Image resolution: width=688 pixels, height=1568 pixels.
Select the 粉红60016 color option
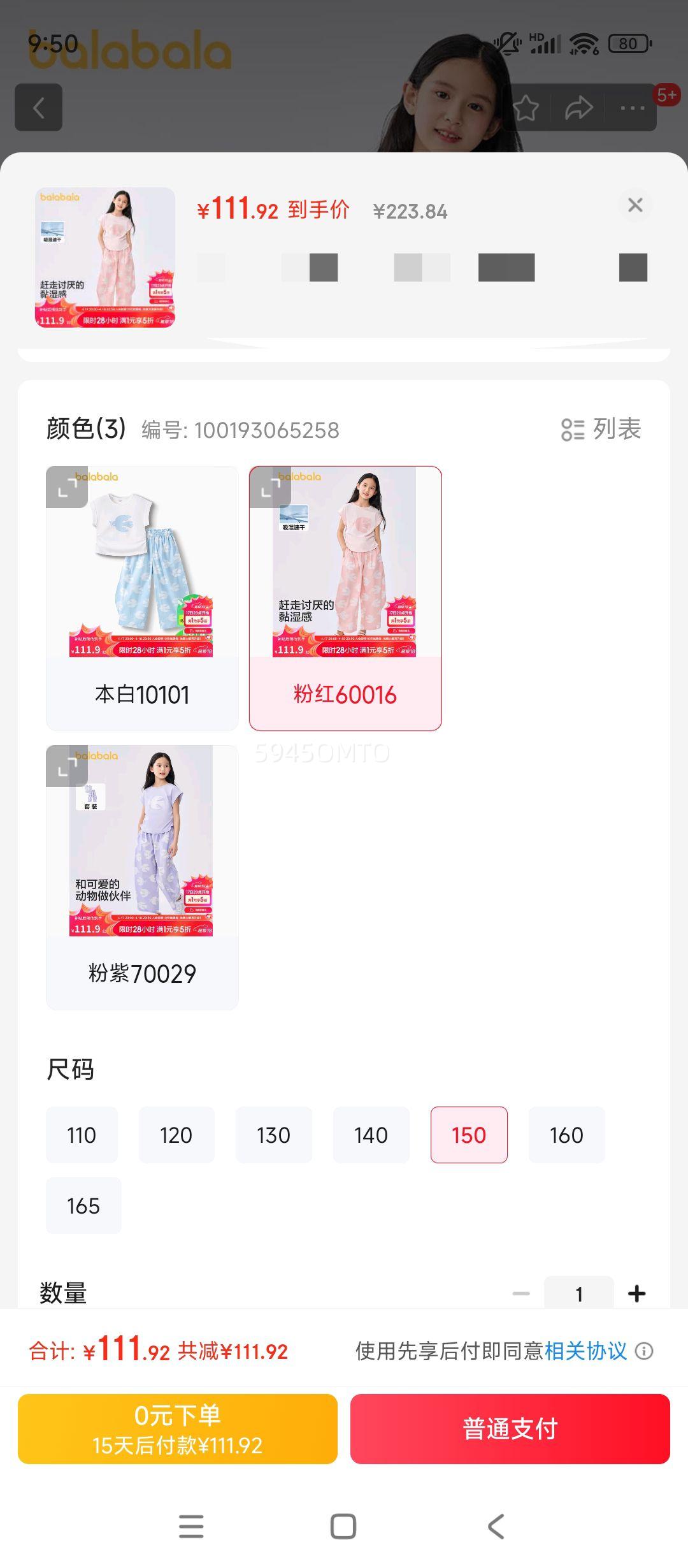coord(345,598)
